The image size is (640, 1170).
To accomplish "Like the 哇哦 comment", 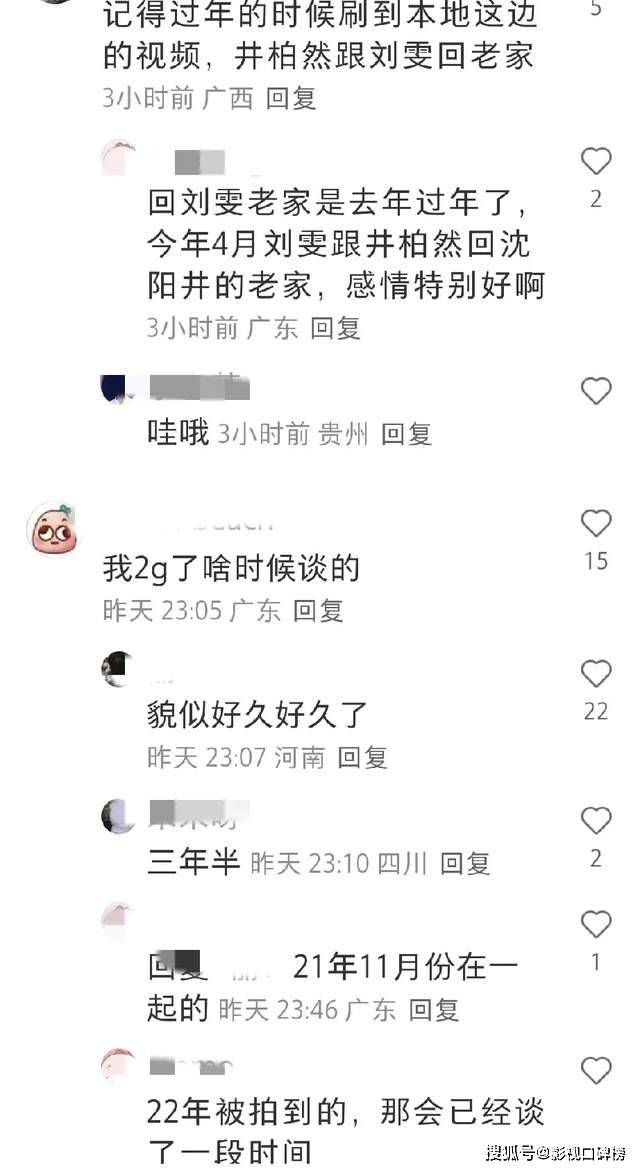I will (x=596, y=391).
